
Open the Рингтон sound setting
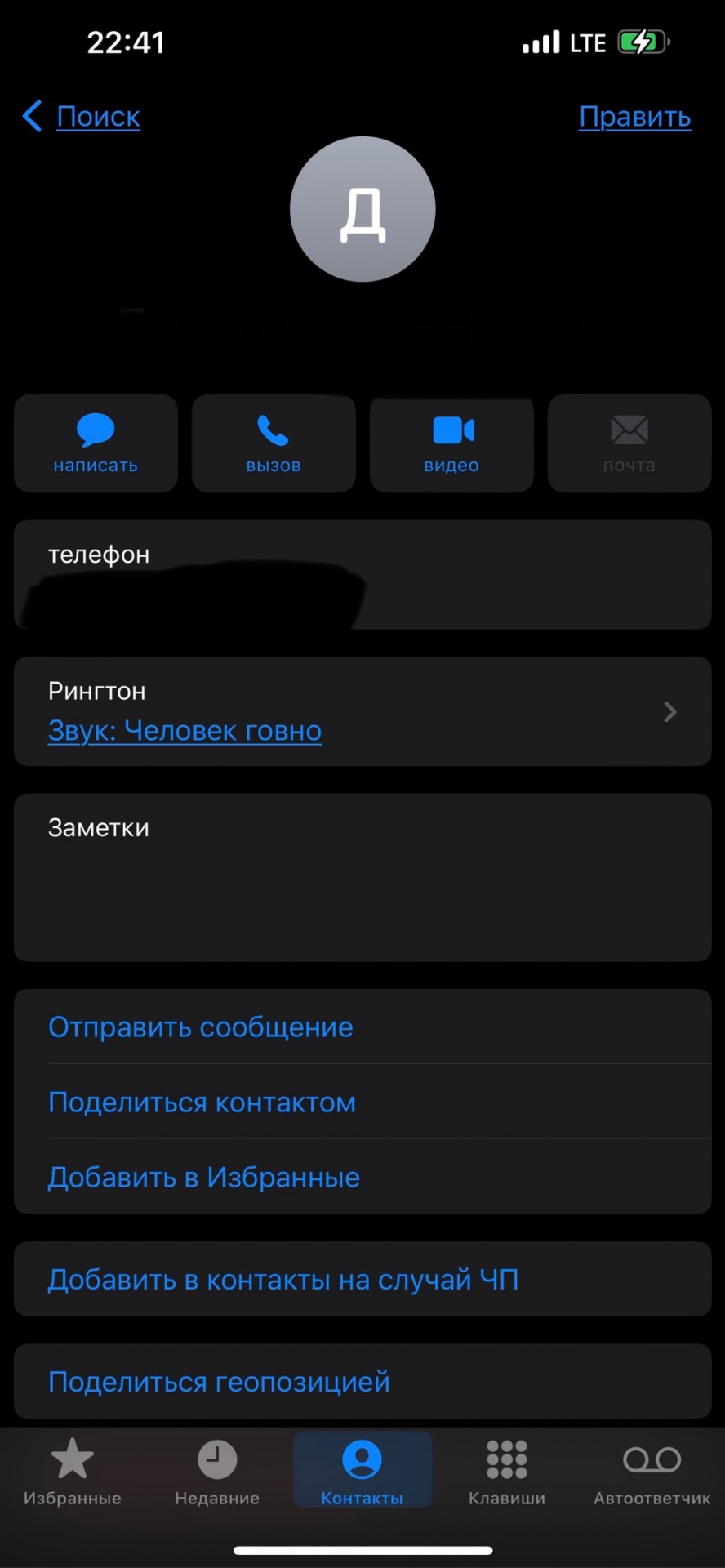tap(362, 711)
